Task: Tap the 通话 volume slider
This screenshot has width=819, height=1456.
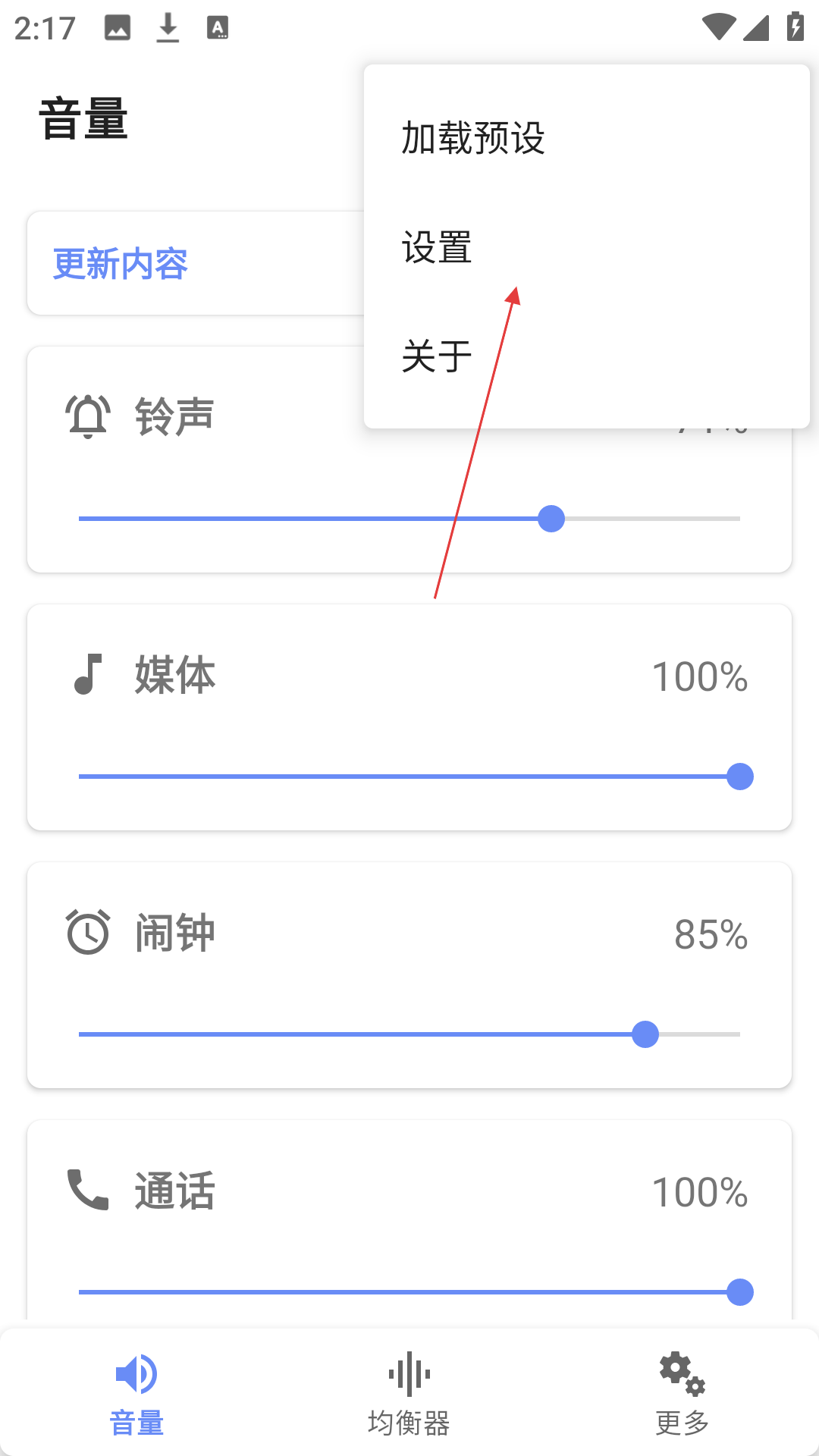Action: click(409, 1292)
